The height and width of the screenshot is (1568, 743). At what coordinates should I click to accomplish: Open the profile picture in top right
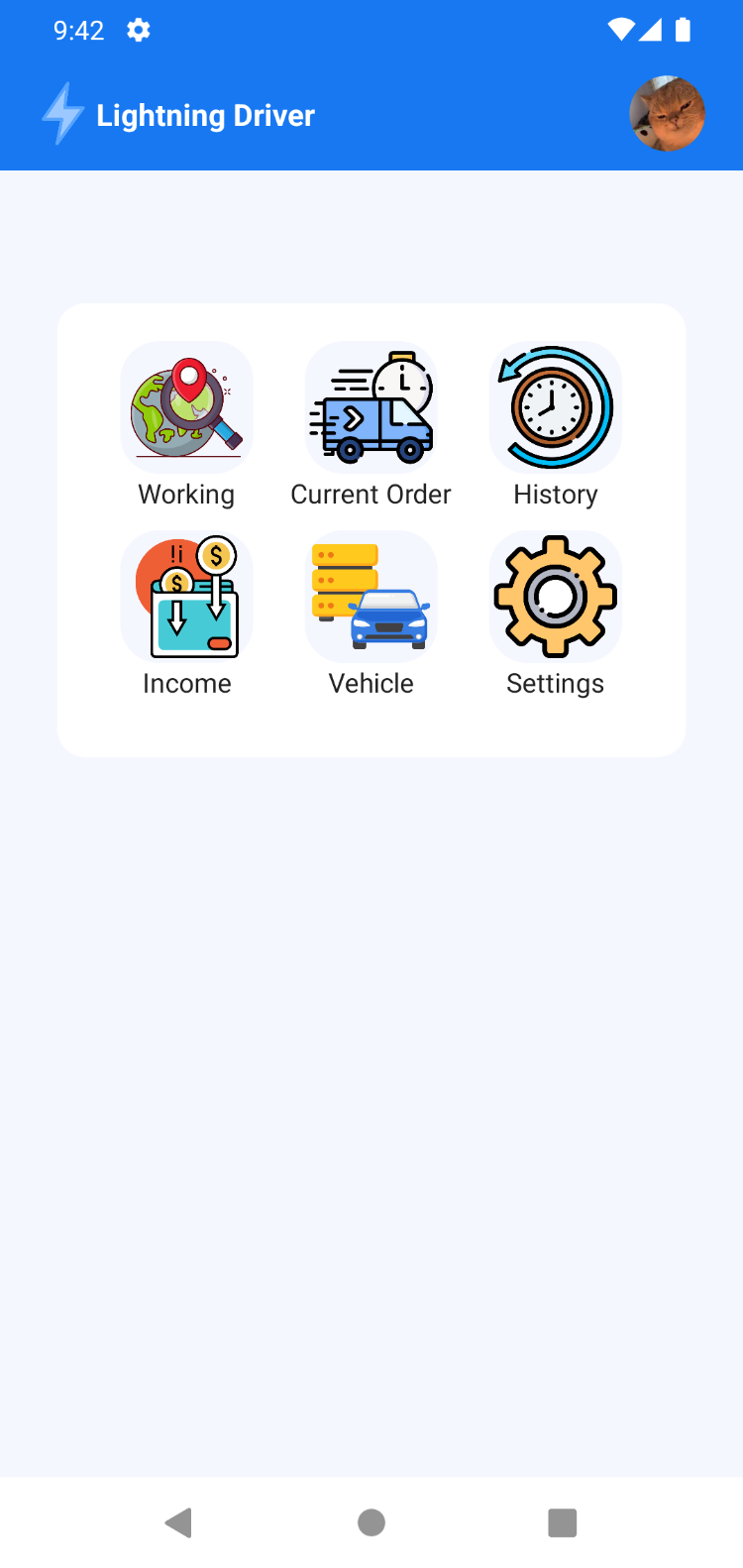click(x=667, y=114)
